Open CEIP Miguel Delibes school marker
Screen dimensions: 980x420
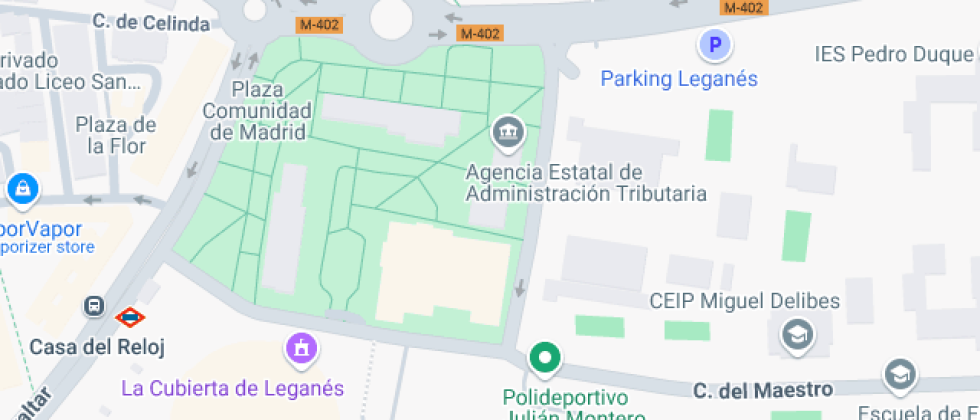[x=796, y=333]
